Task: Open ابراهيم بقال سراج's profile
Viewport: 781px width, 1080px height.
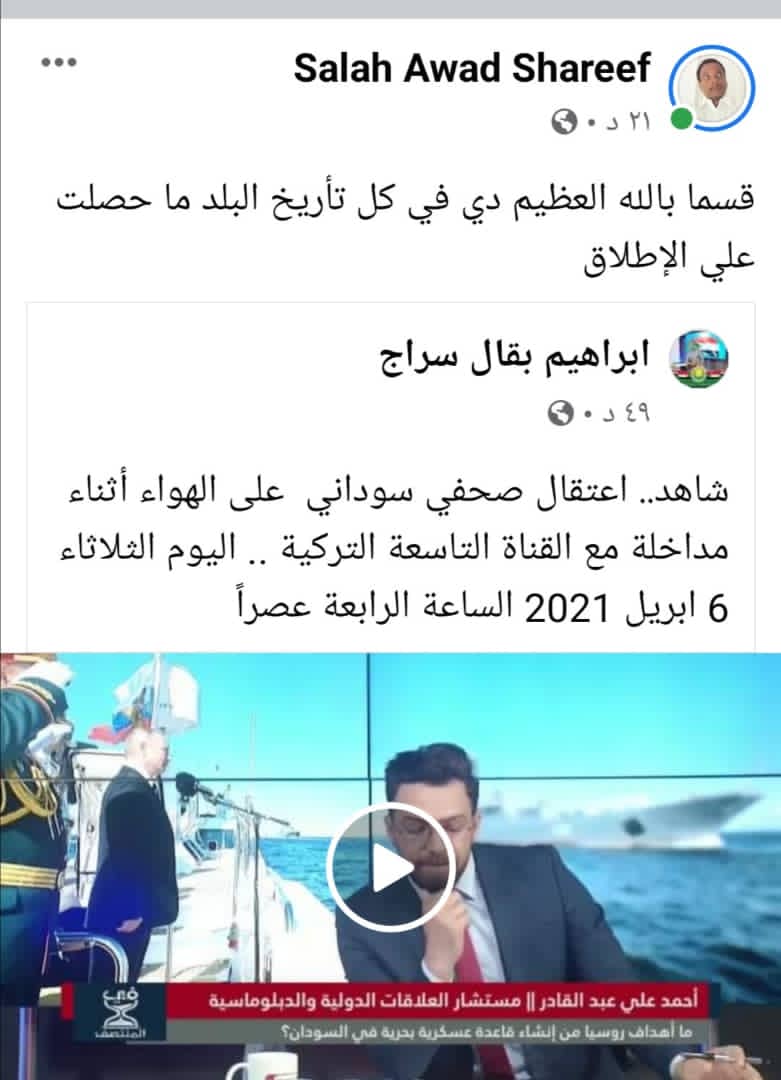Action: pos(514,356)
